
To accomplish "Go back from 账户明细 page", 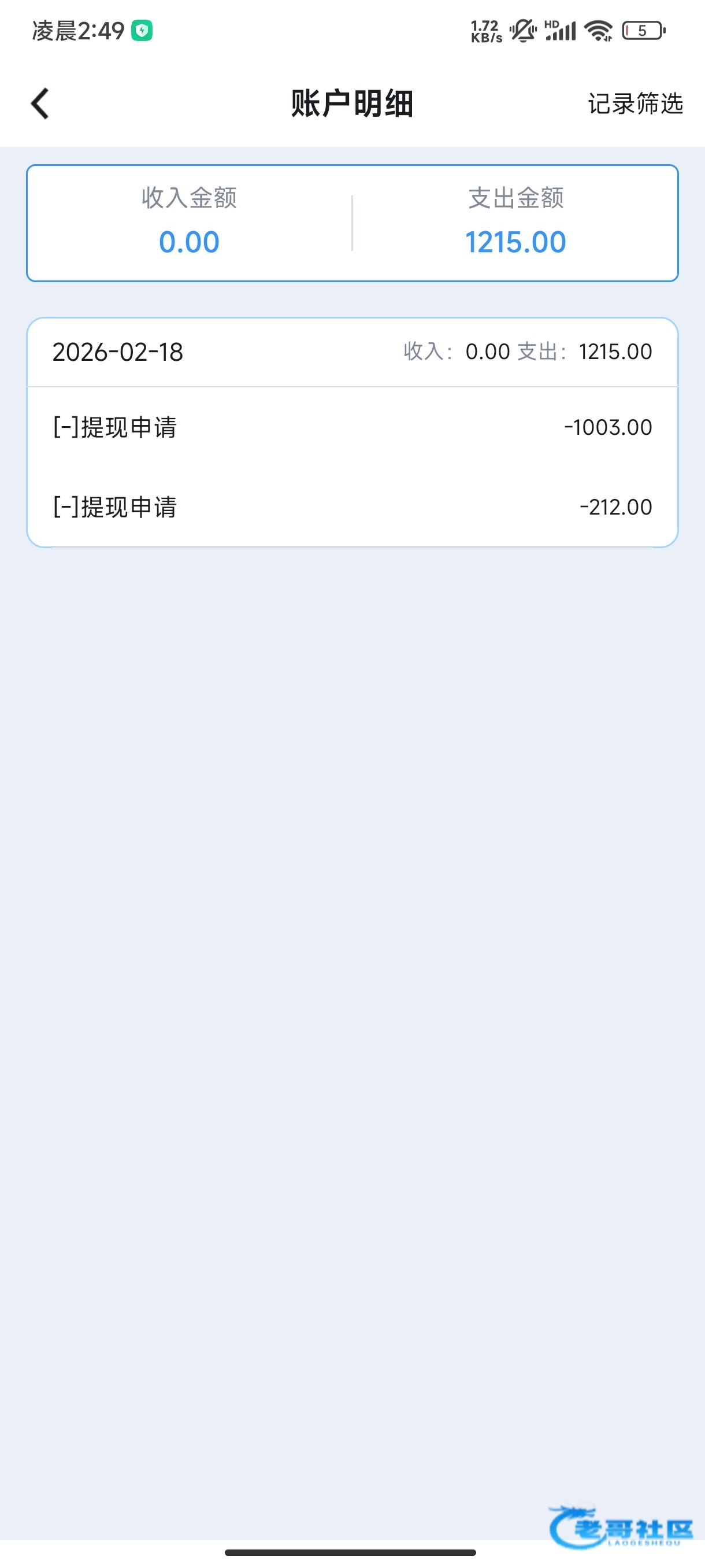I will coord(40,103).
